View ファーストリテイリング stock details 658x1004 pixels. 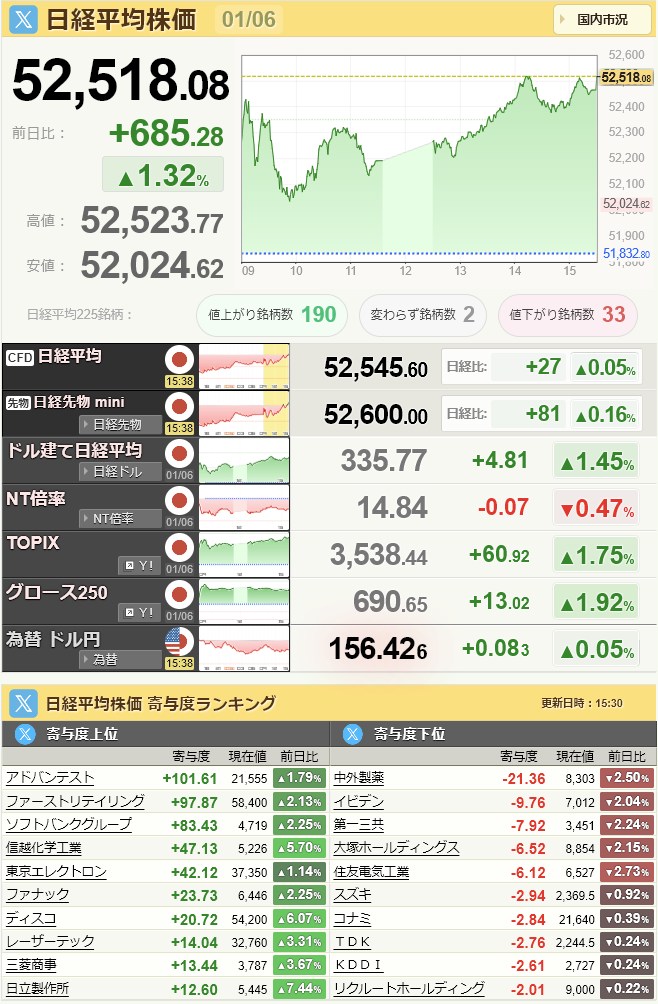coord(75,801)
